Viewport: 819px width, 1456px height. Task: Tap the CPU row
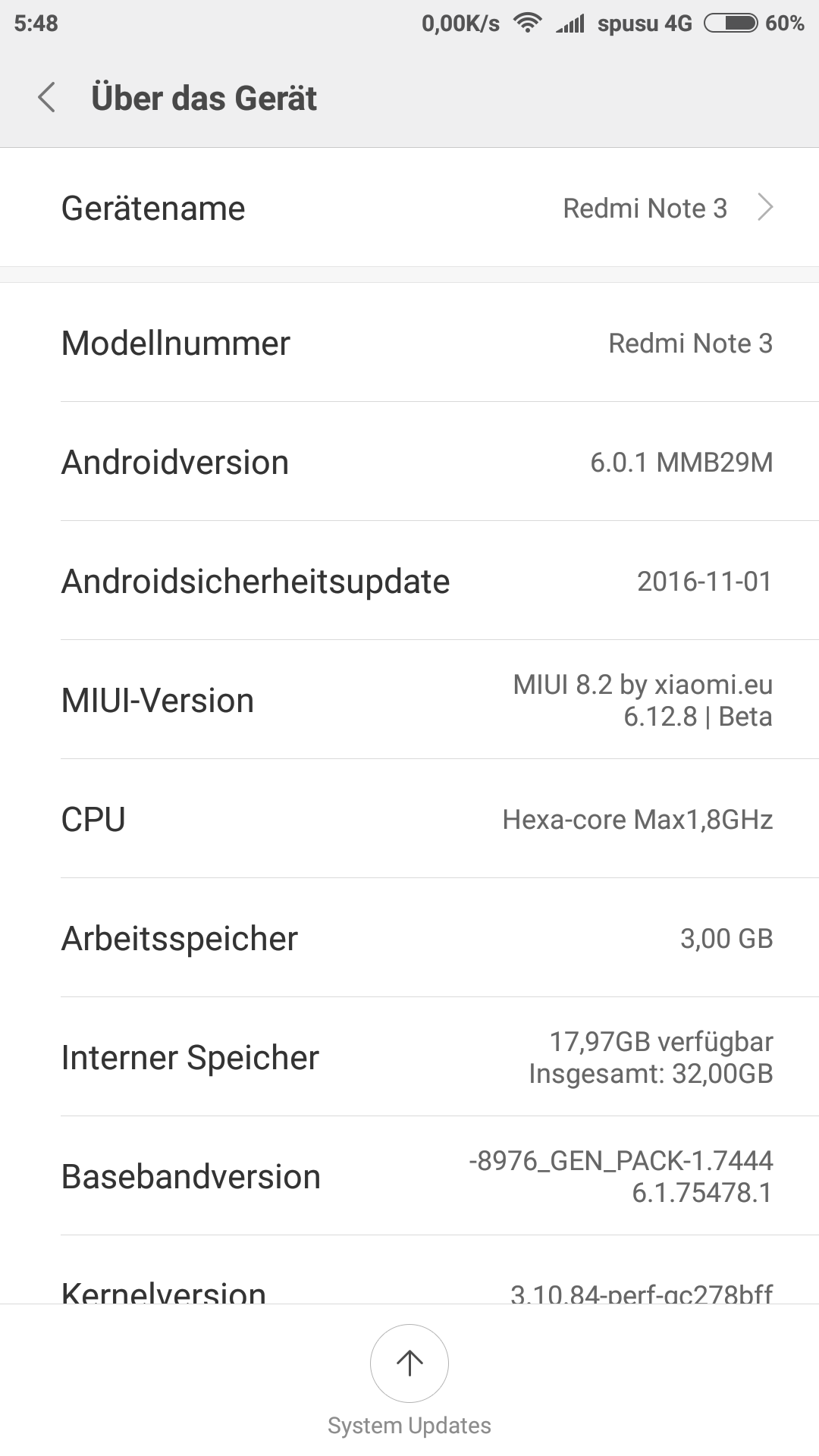(409, 819)
